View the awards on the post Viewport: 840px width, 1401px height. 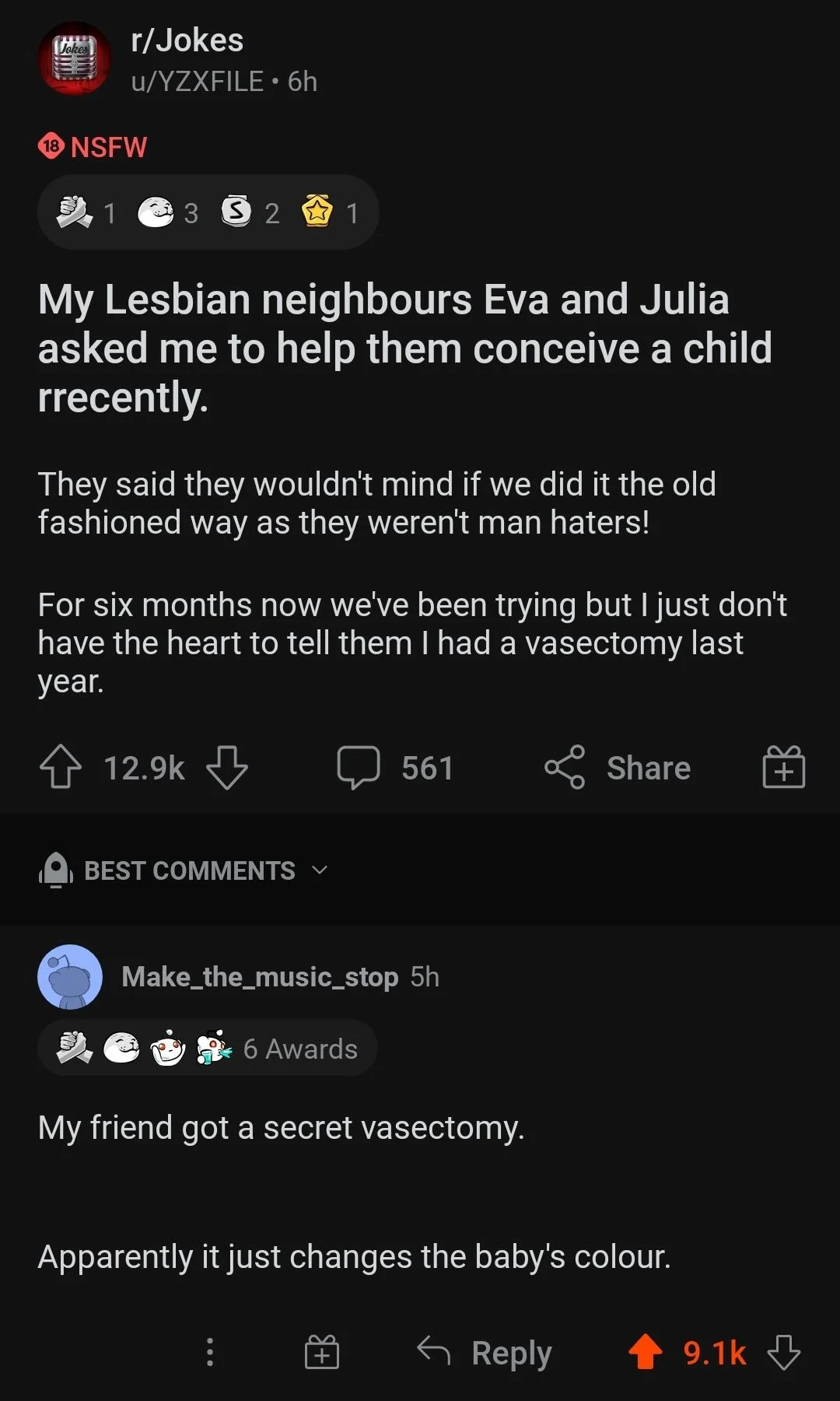tap(208, 212)
